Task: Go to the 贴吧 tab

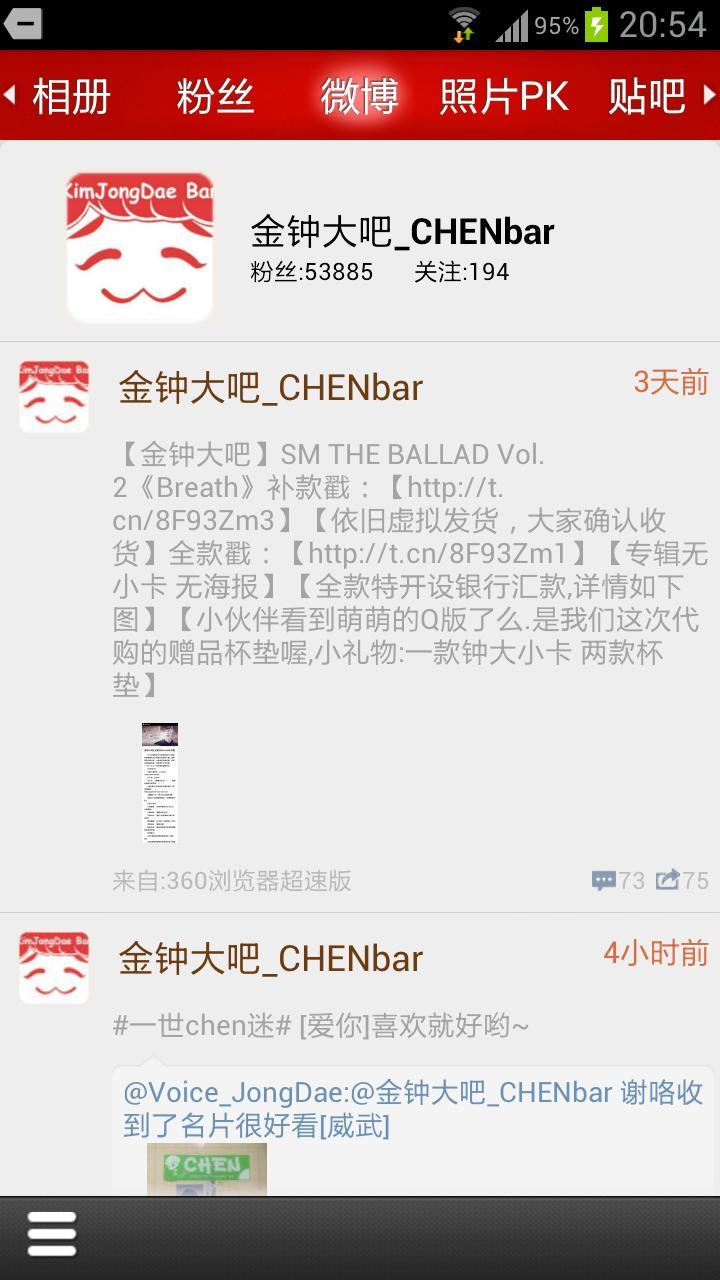Action: (647, 97)
